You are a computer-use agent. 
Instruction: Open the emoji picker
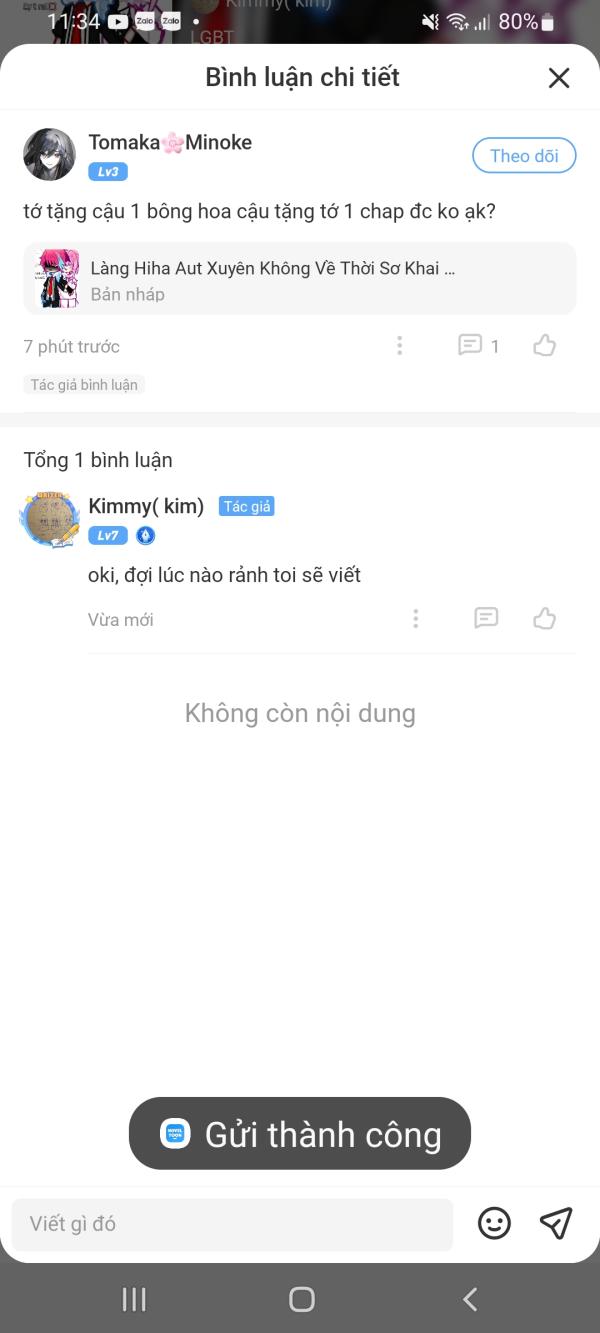(494, 1224)
